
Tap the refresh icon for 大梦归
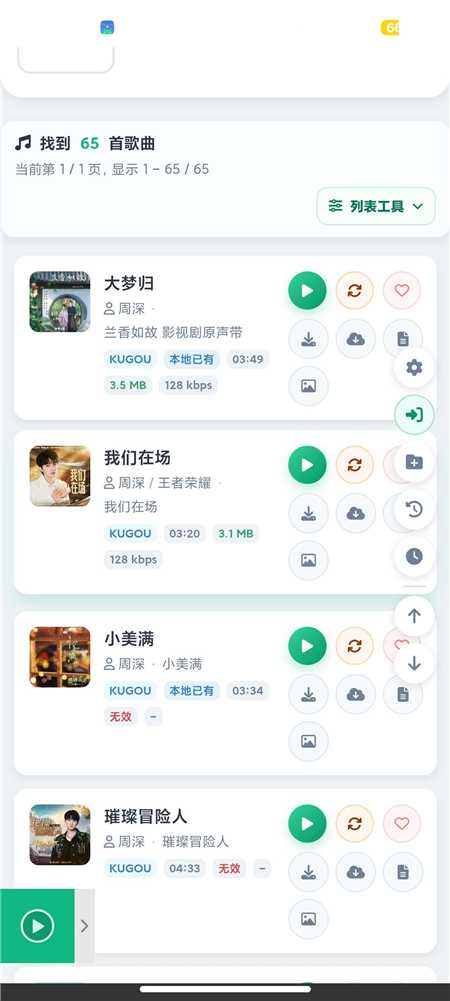click(354, 290)
